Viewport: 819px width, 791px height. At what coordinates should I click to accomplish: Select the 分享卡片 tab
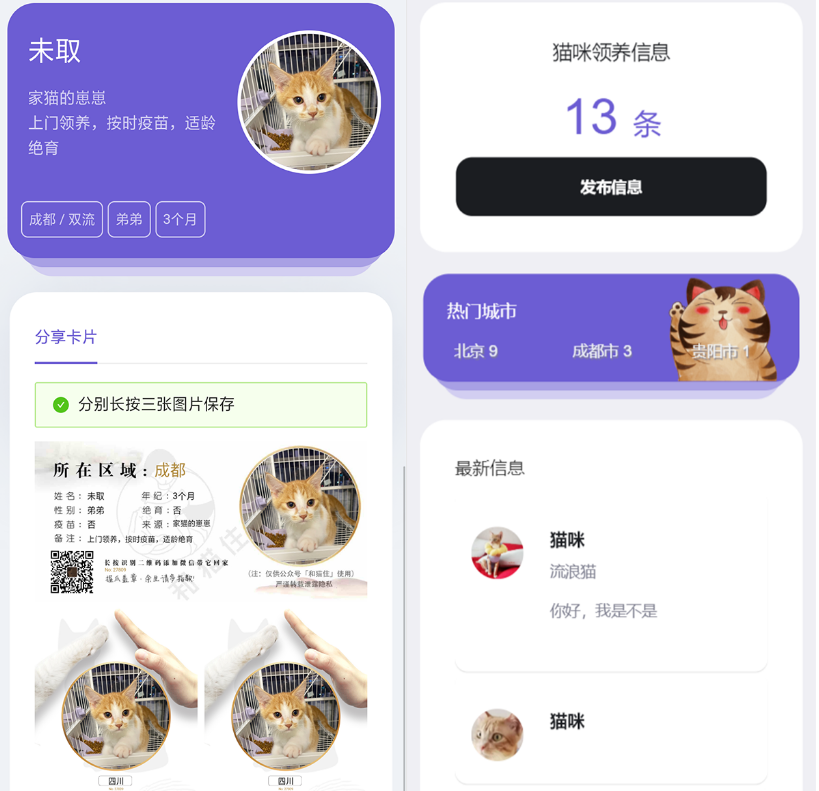pyautogui.click(x=66, y=337)
